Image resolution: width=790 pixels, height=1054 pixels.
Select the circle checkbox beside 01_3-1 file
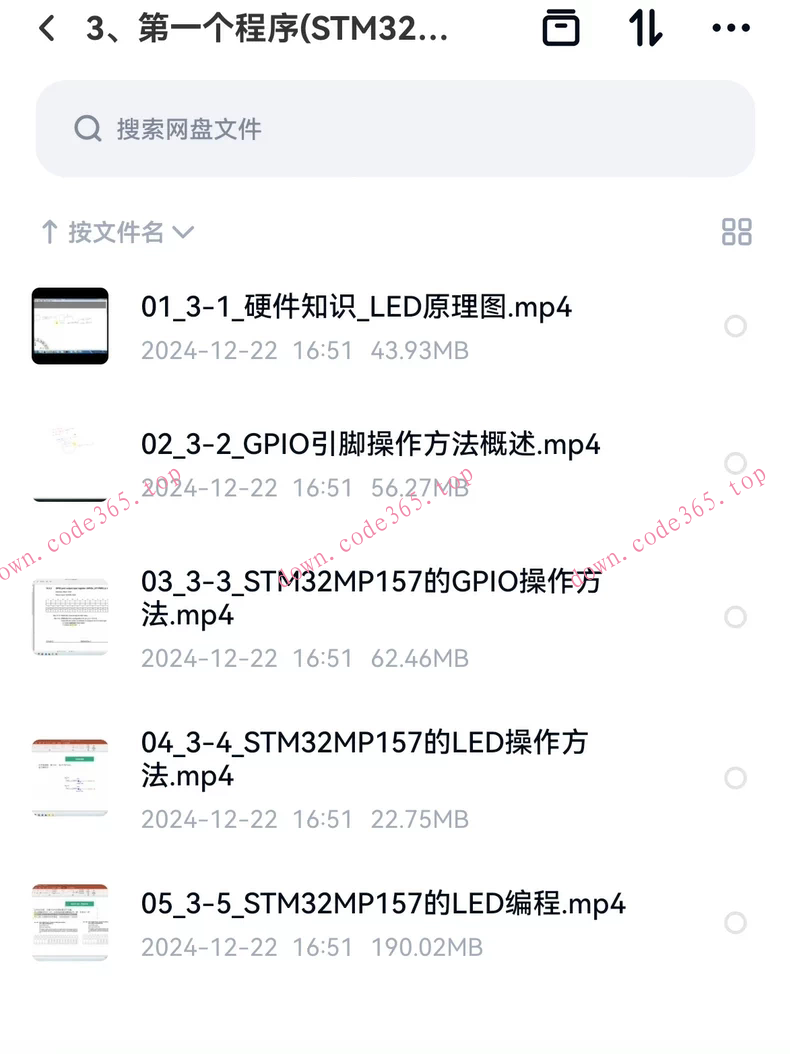pyautogui.click(x=737, y=327)
